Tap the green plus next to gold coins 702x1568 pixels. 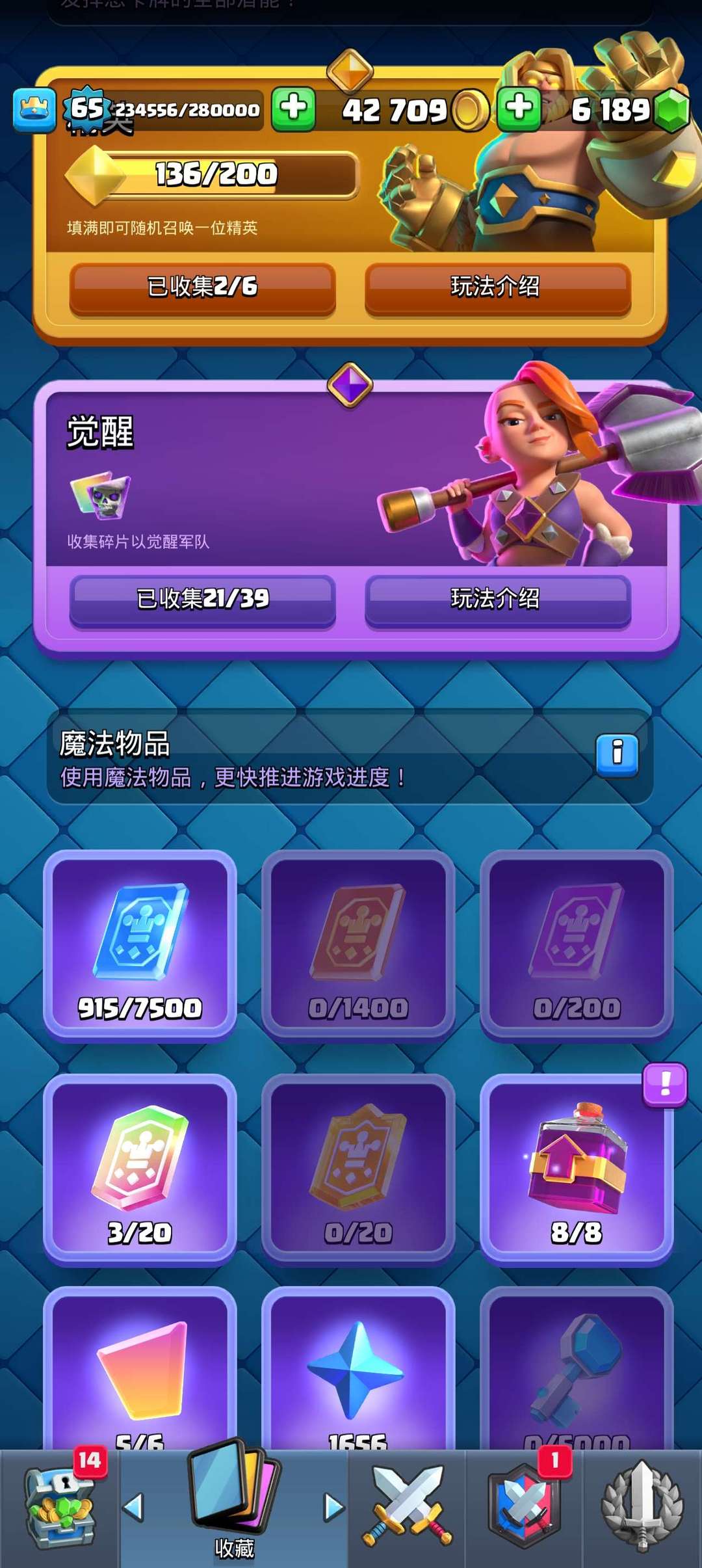tap(294, 109)
